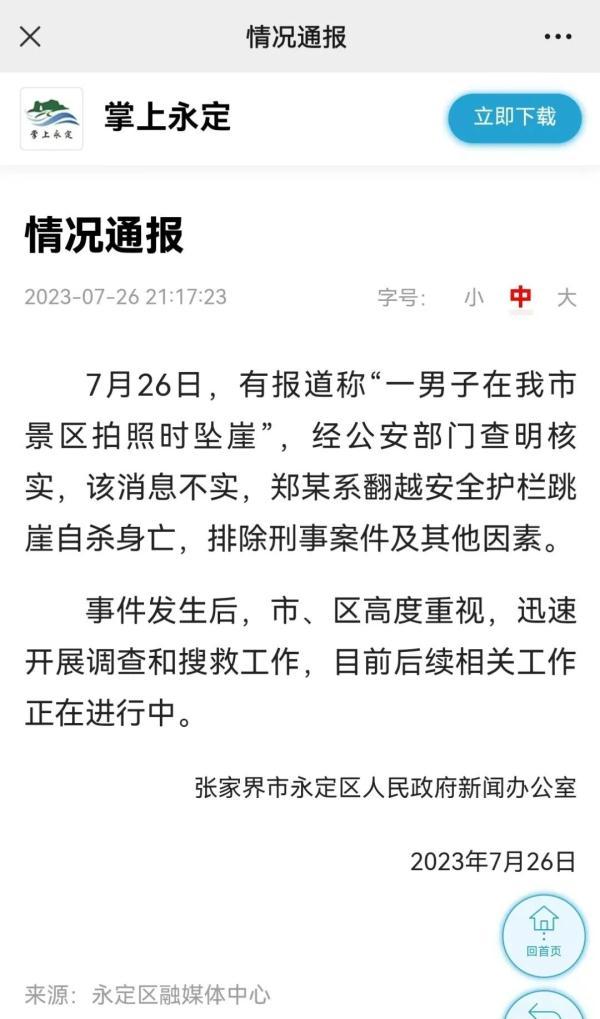
Task: Close the 情况通报 page
Action: pyautogui.click(x=31, y=37)
